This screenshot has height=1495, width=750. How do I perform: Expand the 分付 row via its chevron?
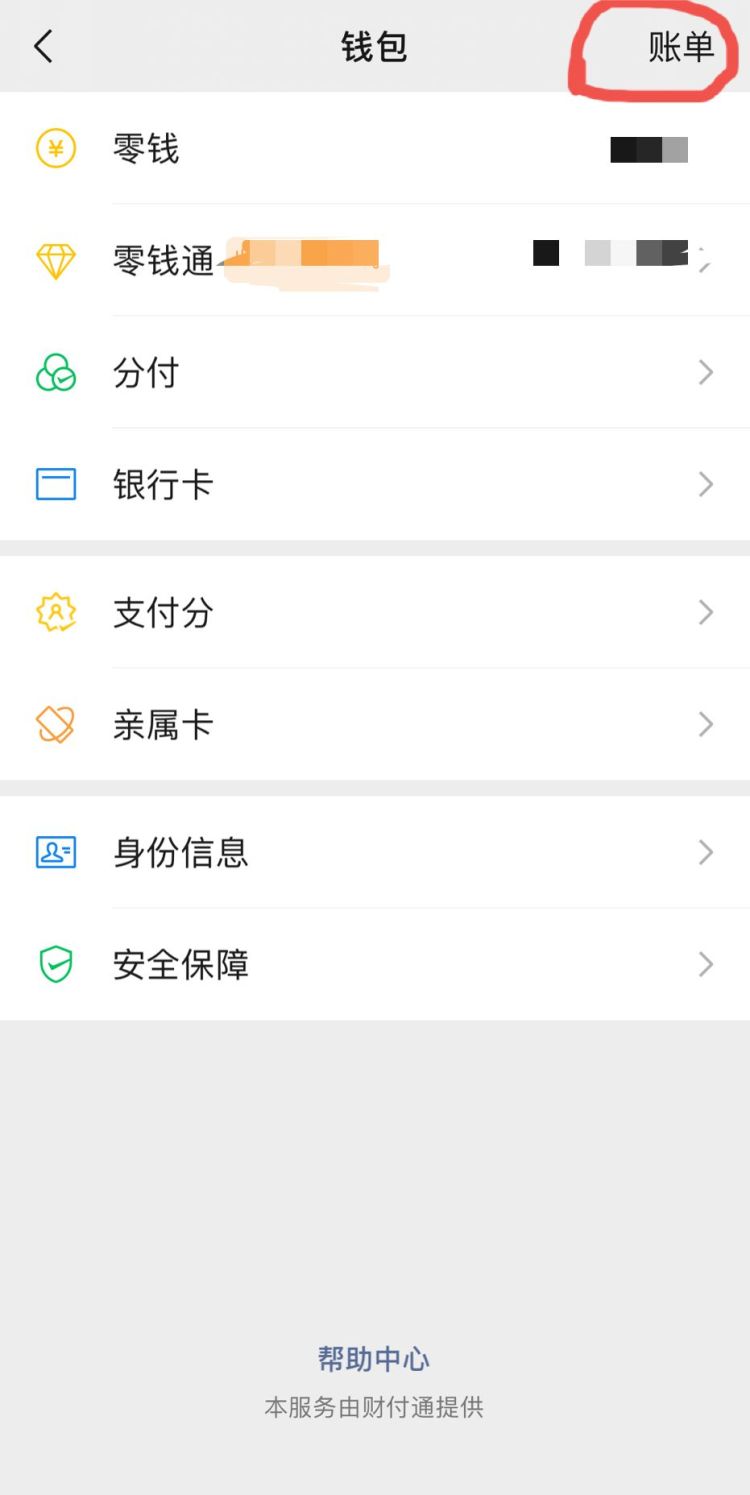coord(705,373)
